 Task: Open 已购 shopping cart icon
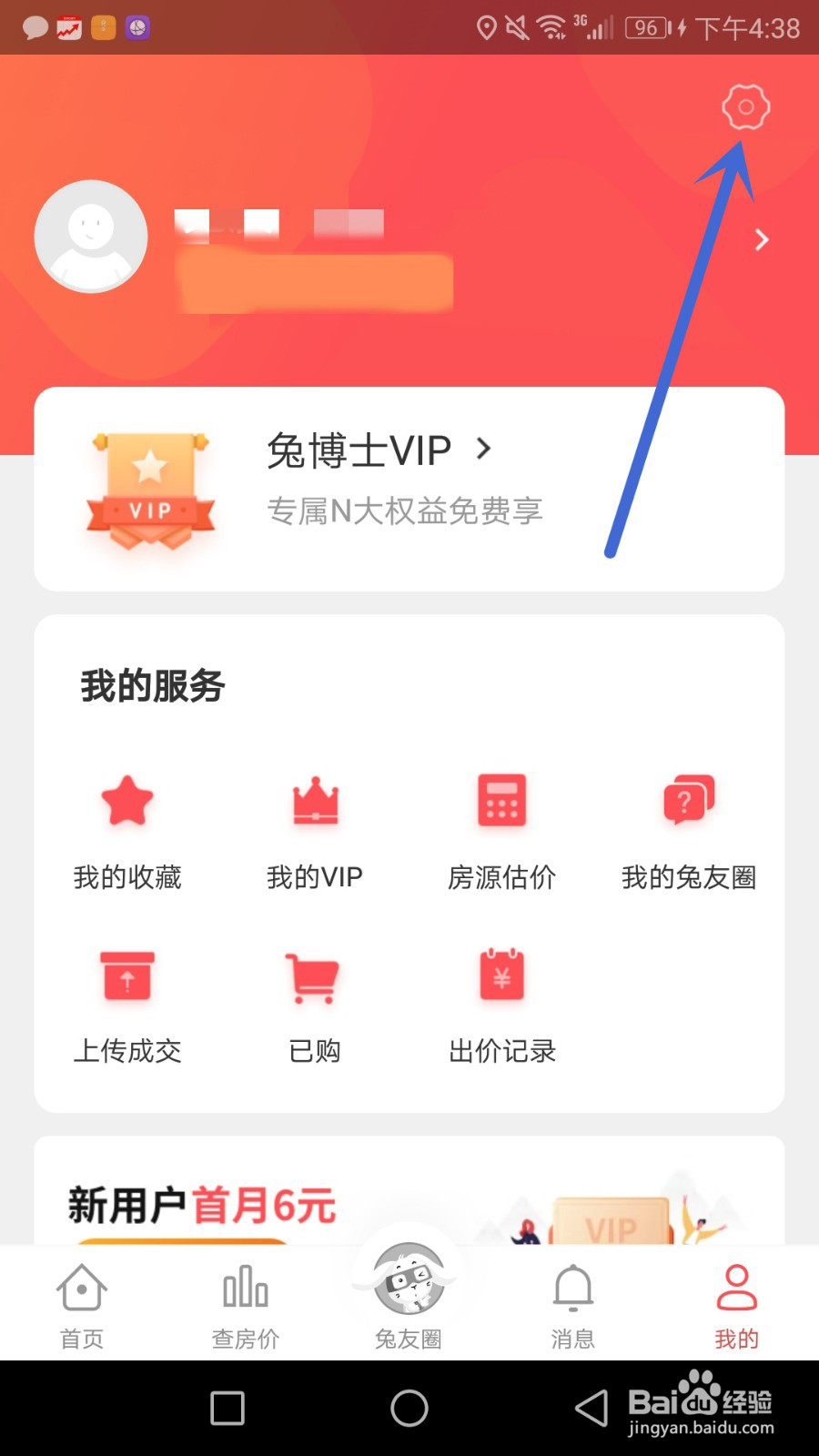[314, 976]
